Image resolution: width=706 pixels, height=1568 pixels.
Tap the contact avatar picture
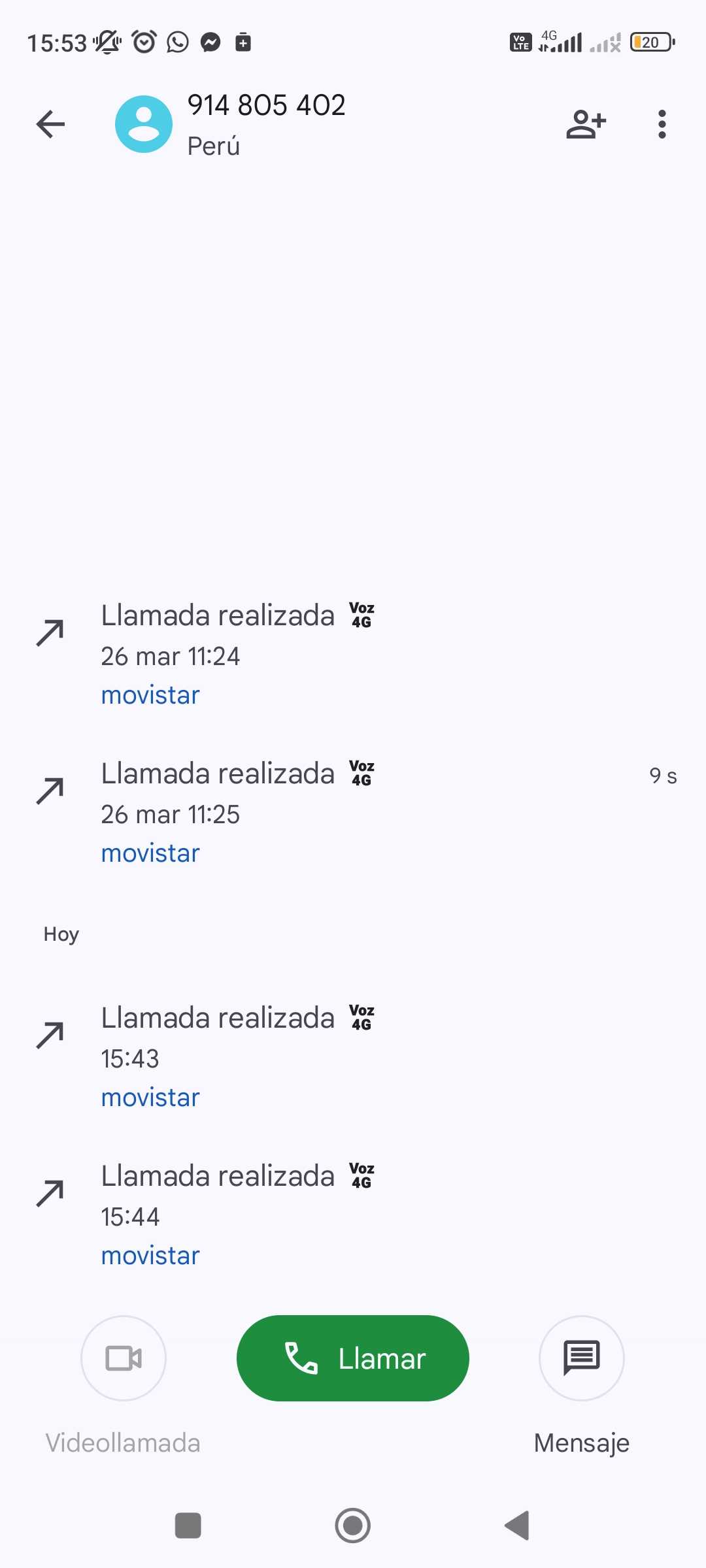click(x=144, y=124)
